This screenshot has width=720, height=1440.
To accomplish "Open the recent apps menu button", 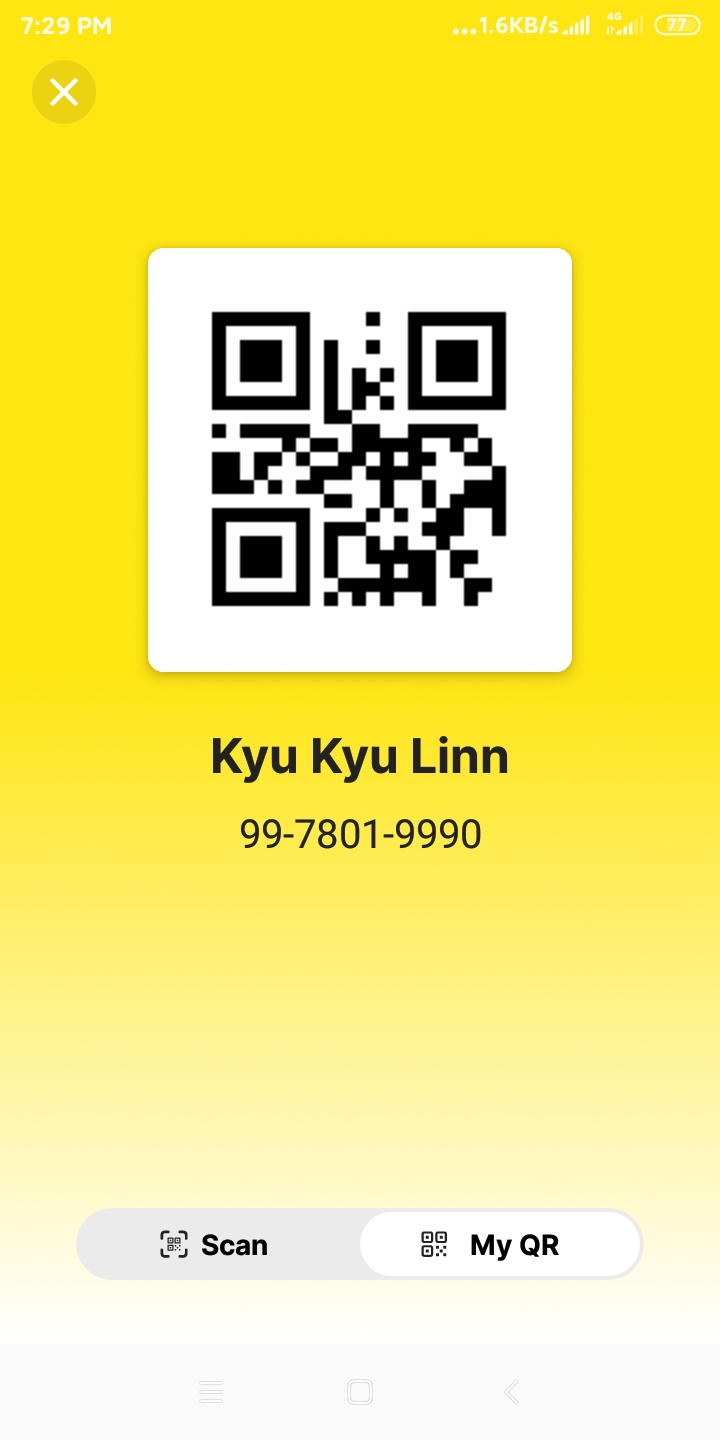I will point(210,1391).
